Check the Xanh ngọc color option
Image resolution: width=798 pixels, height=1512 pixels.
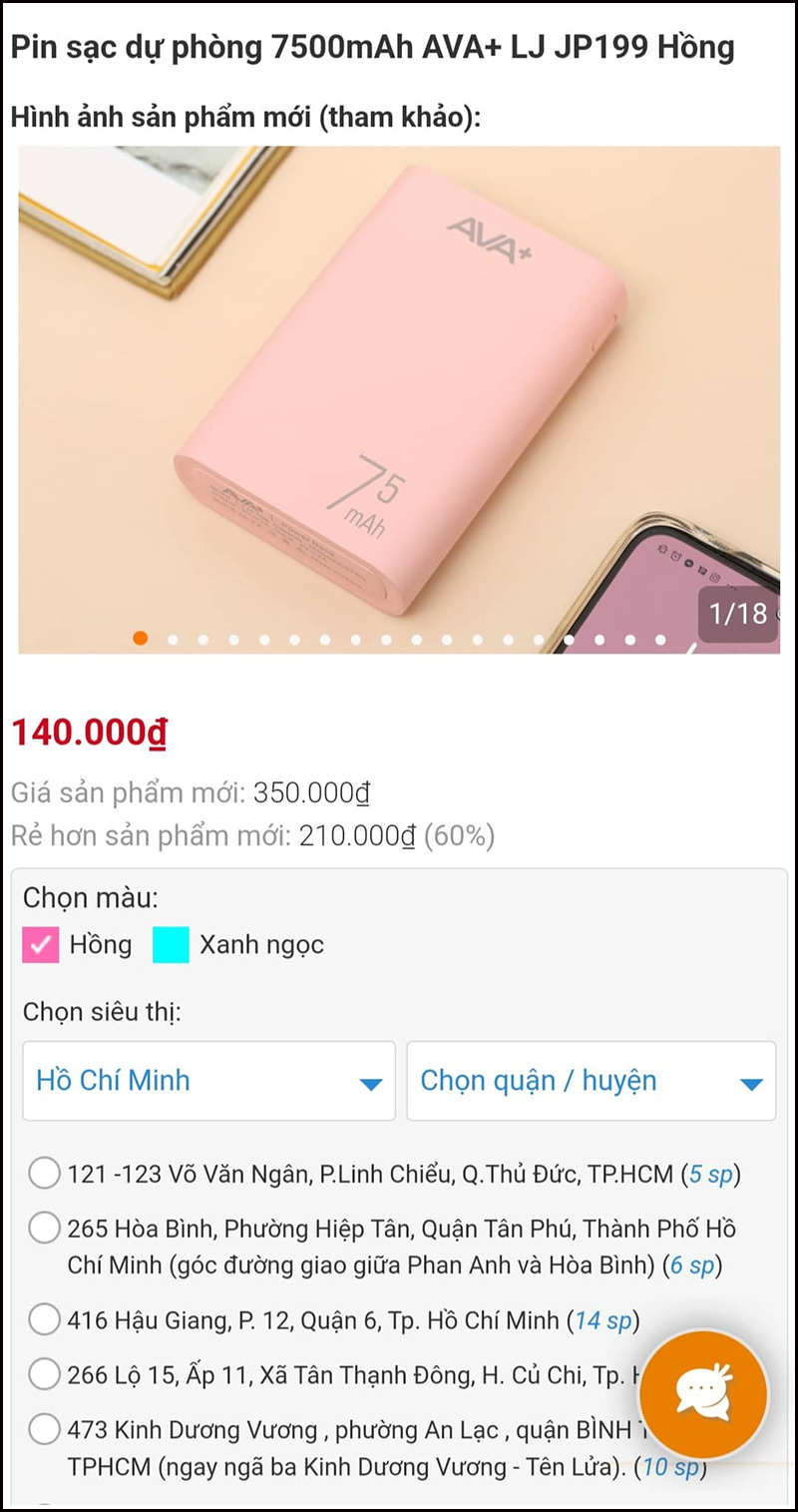click(x=170, y=944)
